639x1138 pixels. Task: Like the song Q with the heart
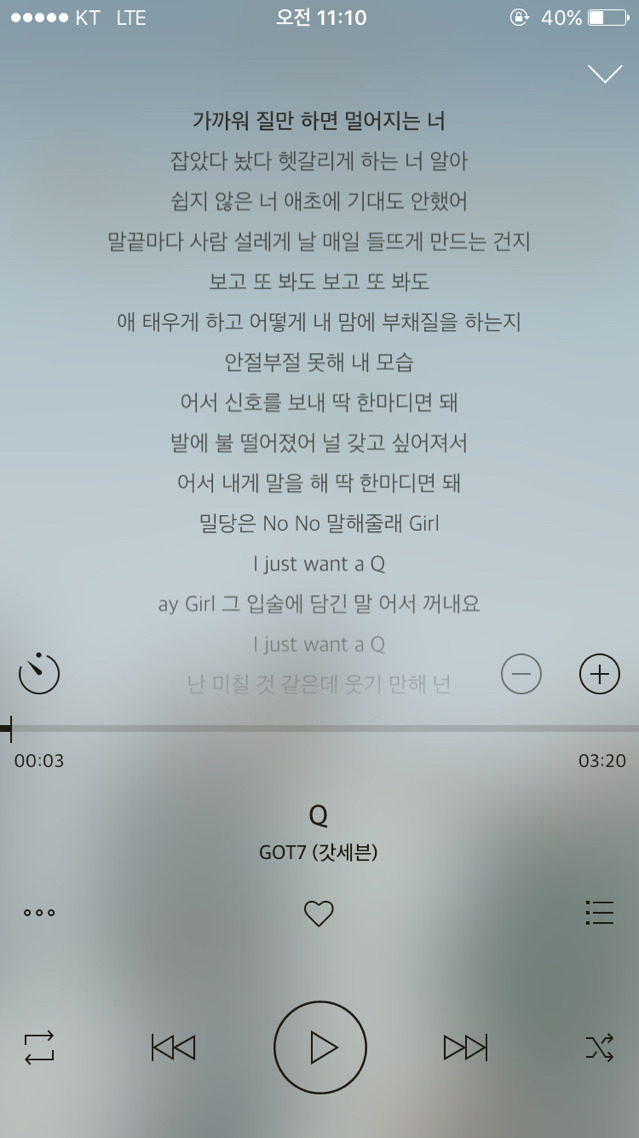pos(318,913)
